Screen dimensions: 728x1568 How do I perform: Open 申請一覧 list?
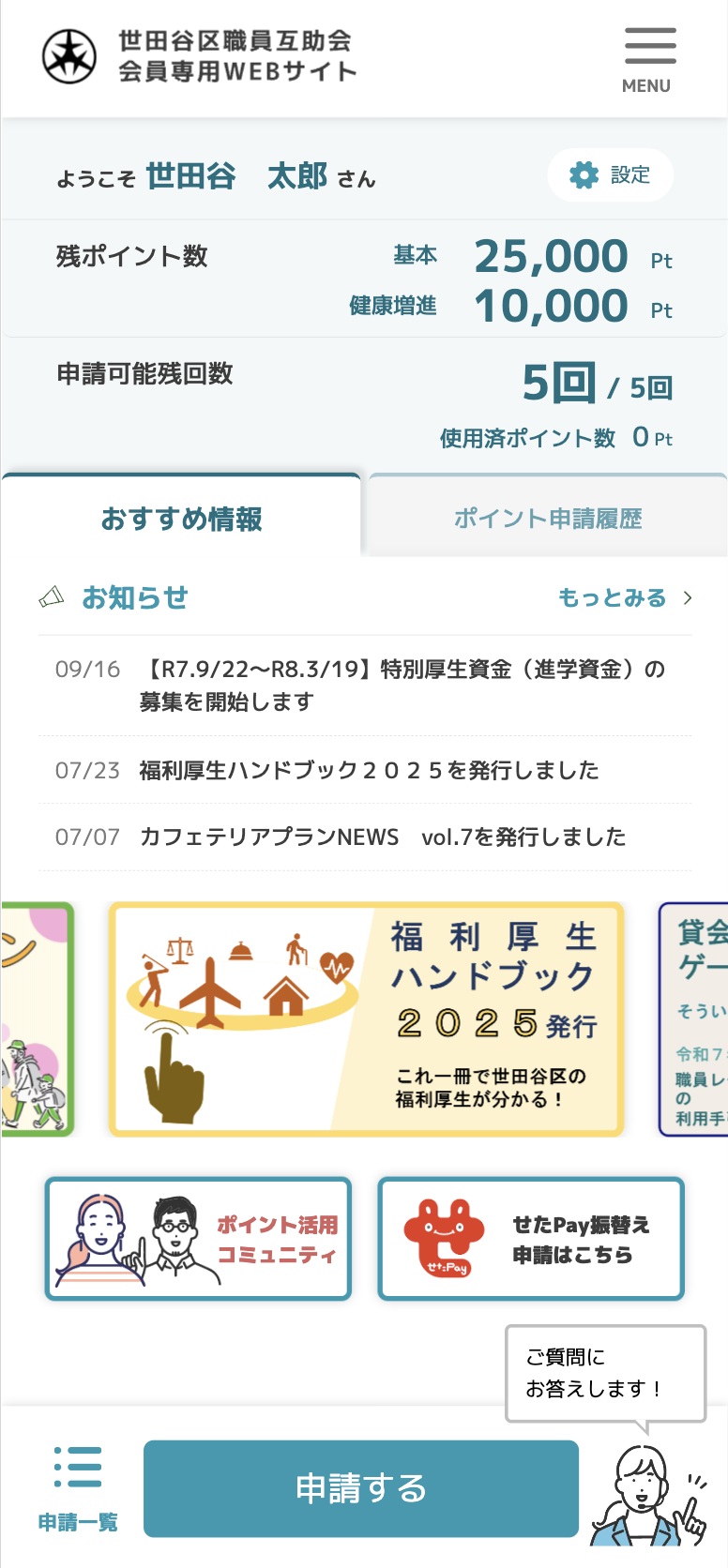[78, 1488]
